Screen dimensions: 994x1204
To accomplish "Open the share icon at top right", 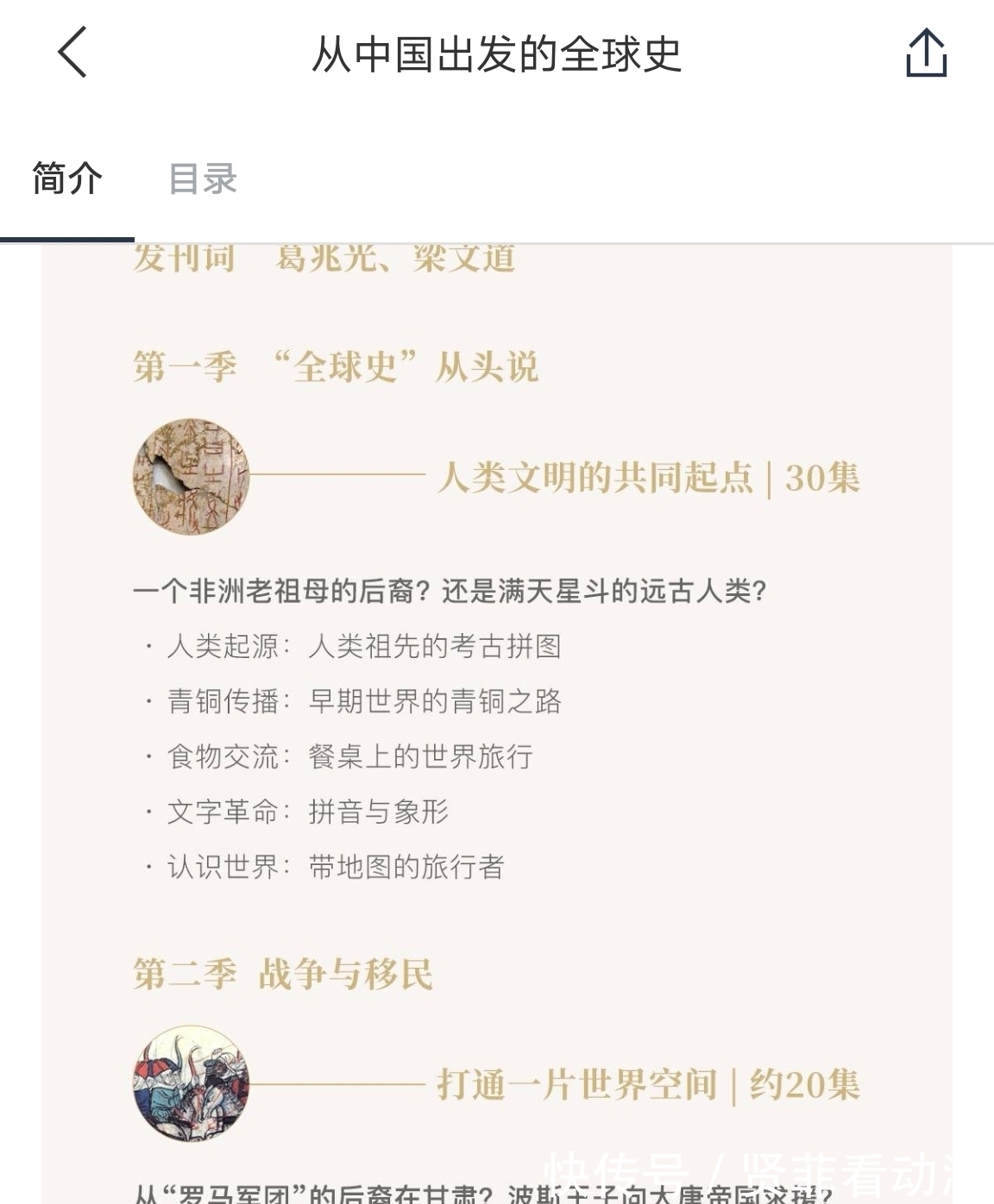I will (x=928, y=53).
